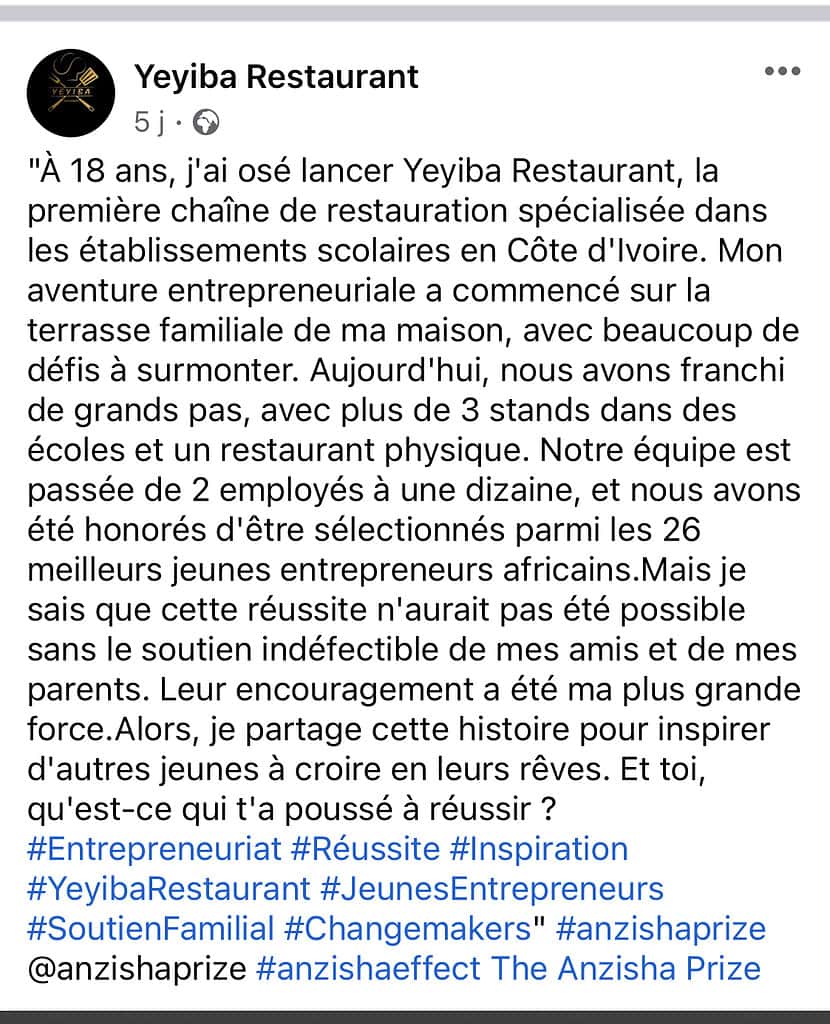Open the #SoutienFamilial hashtag
This screenshot has height=1024, width=830.
point(151,928)
